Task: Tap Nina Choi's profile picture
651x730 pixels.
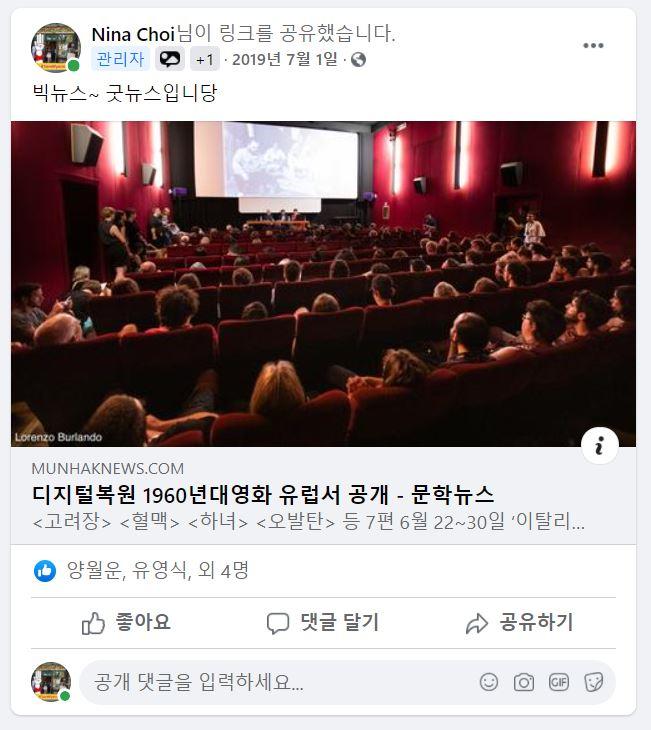Action: (55, 47)
